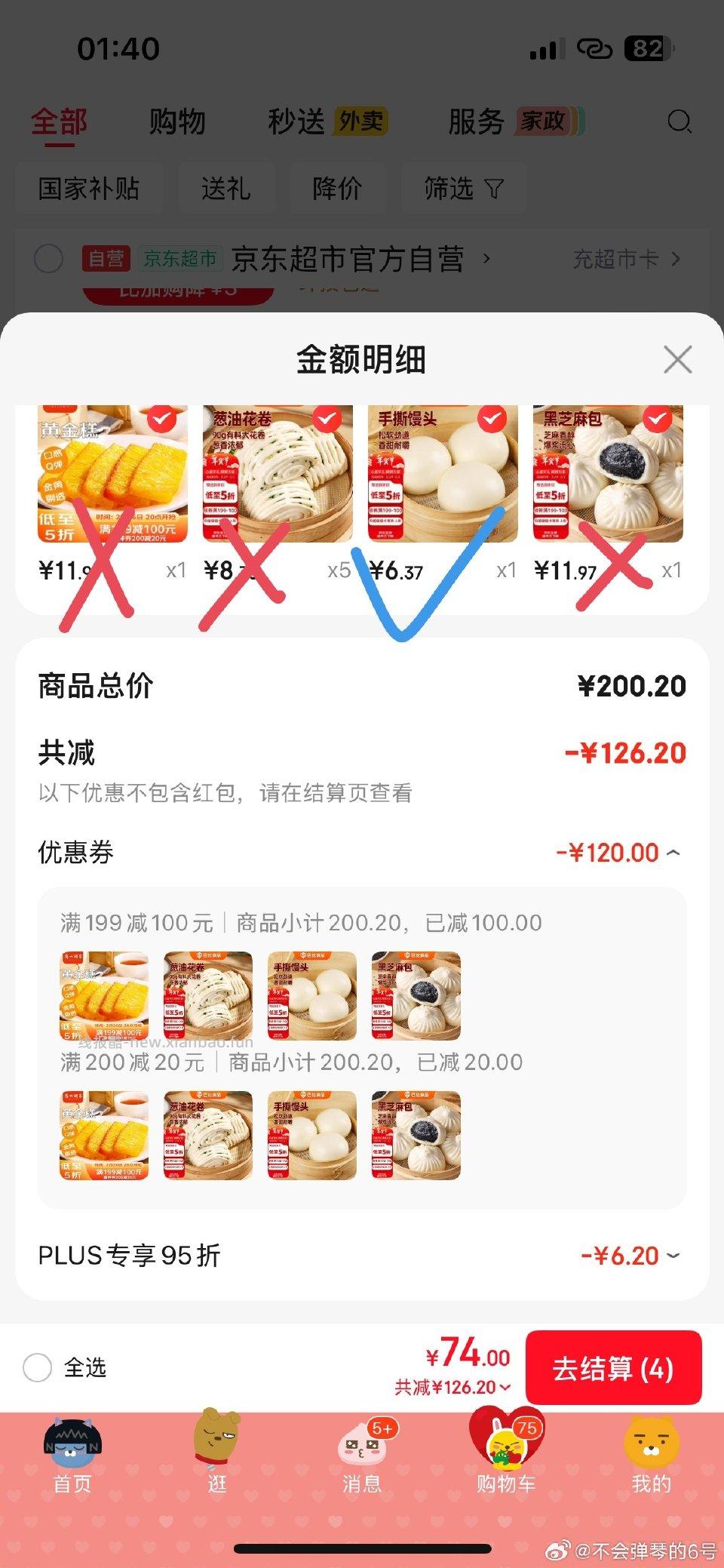This screenshot has height=1568, width=724.
Task: Switch to the 购物 tab
Action: click(x=177, y=121)
